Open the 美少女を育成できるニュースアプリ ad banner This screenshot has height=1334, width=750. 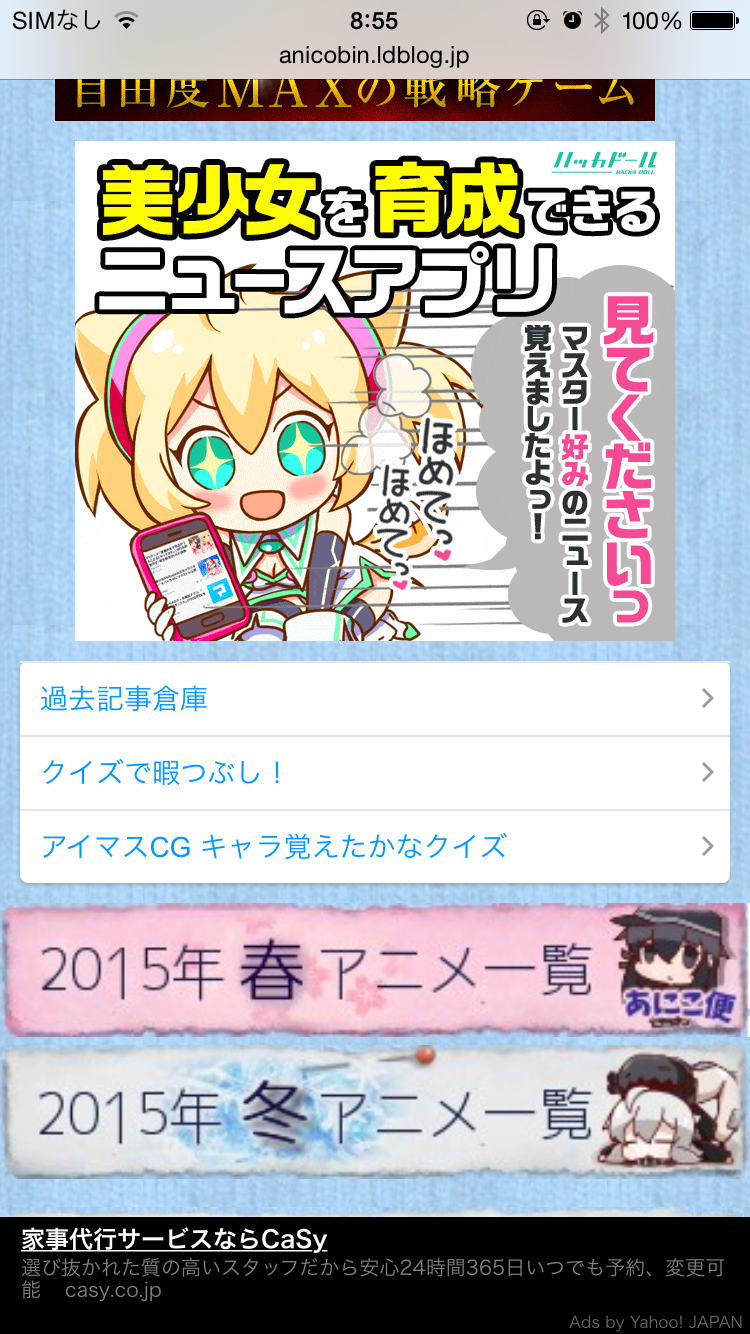[375, 391]
